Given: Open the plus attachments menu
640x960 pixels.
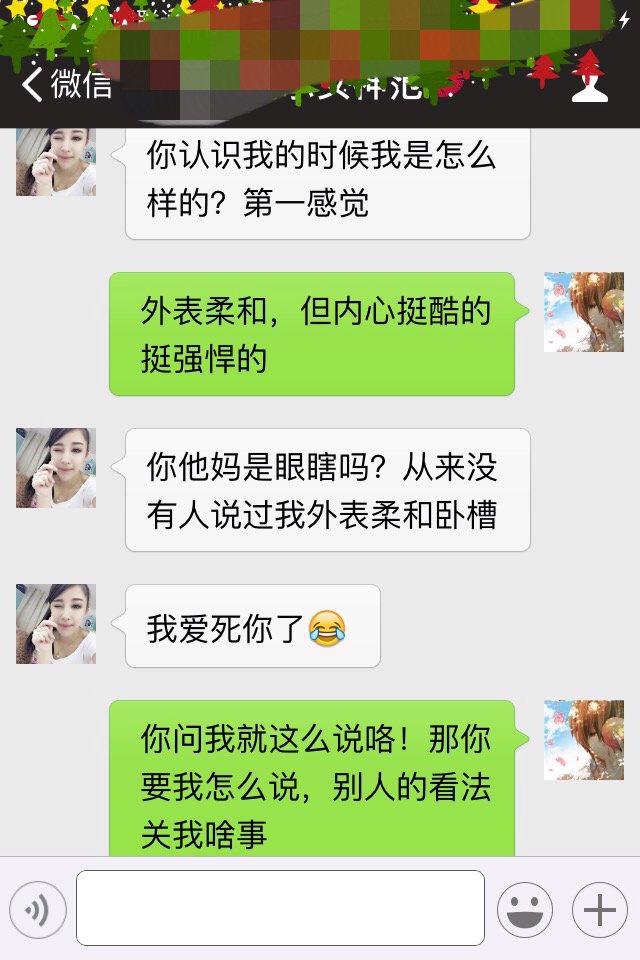Looking at the screenshot, I should [x=599, y=909].
